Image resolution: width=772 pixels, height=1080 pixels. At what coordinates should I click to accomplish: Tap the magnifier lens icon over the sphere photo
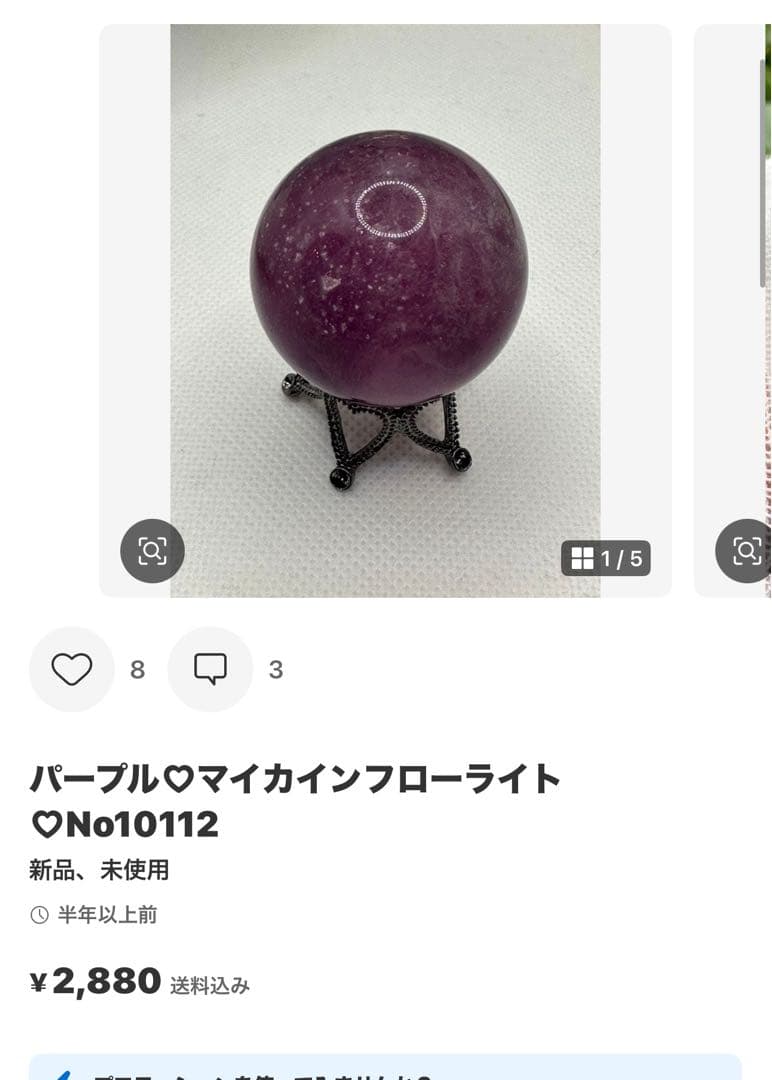tap(150, 549)
